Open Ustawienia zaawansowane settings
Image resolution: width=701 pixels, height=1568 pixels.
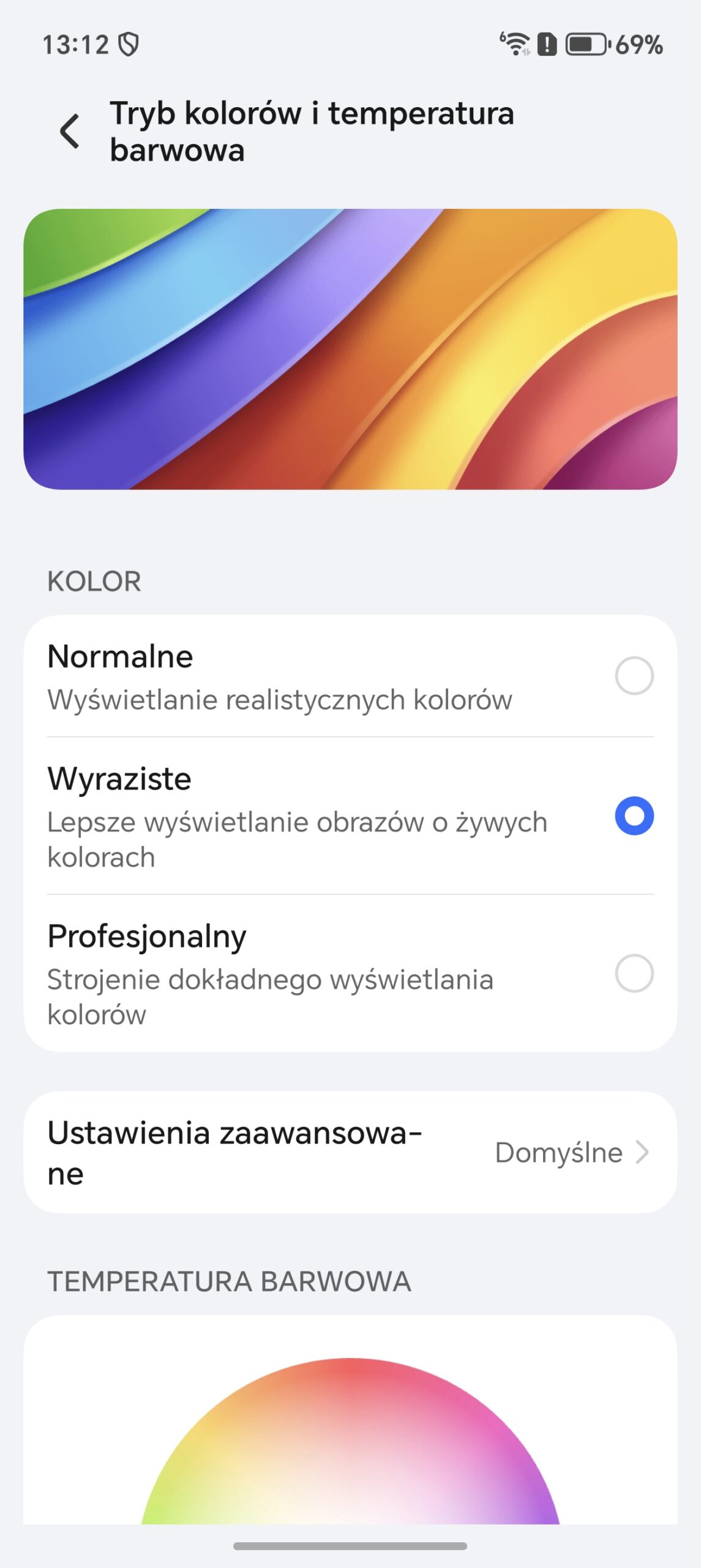[x=350, y=1153]
